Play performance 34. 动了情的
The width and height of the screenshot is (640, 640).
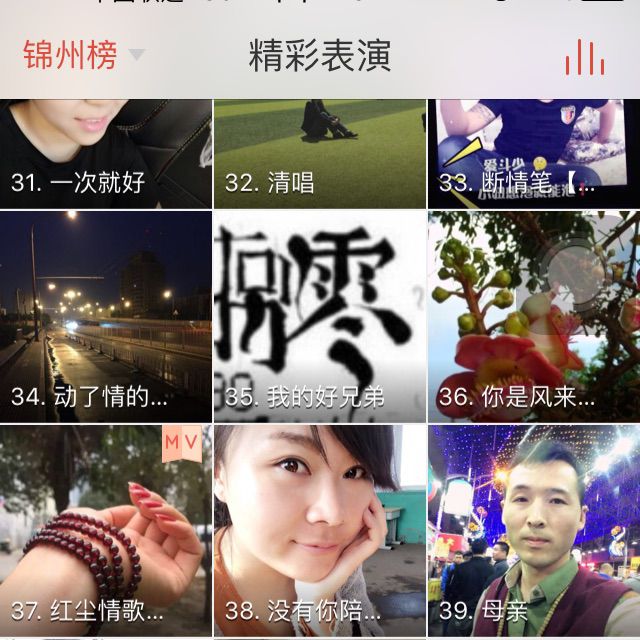tap(105, 316)
